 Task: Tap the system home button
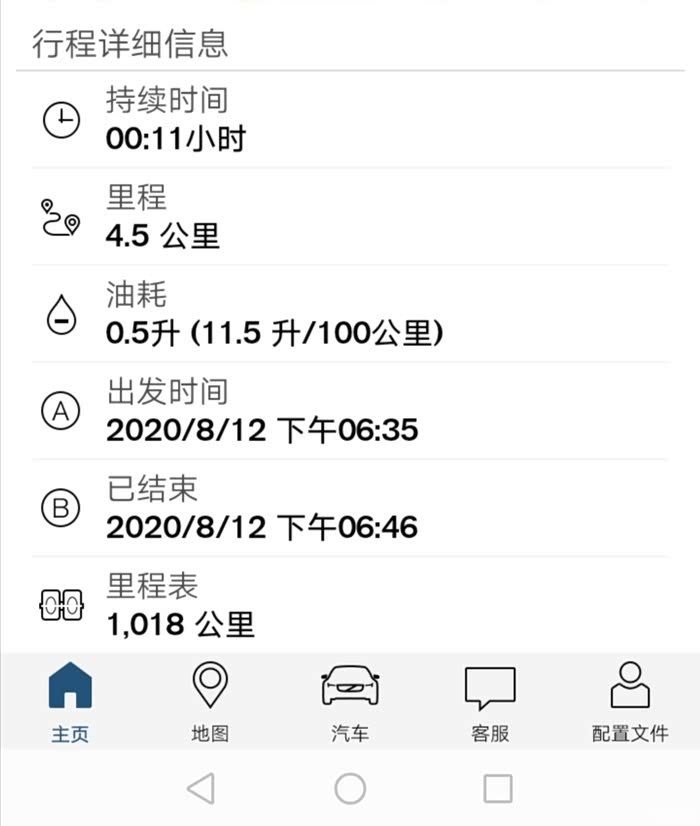350,789
